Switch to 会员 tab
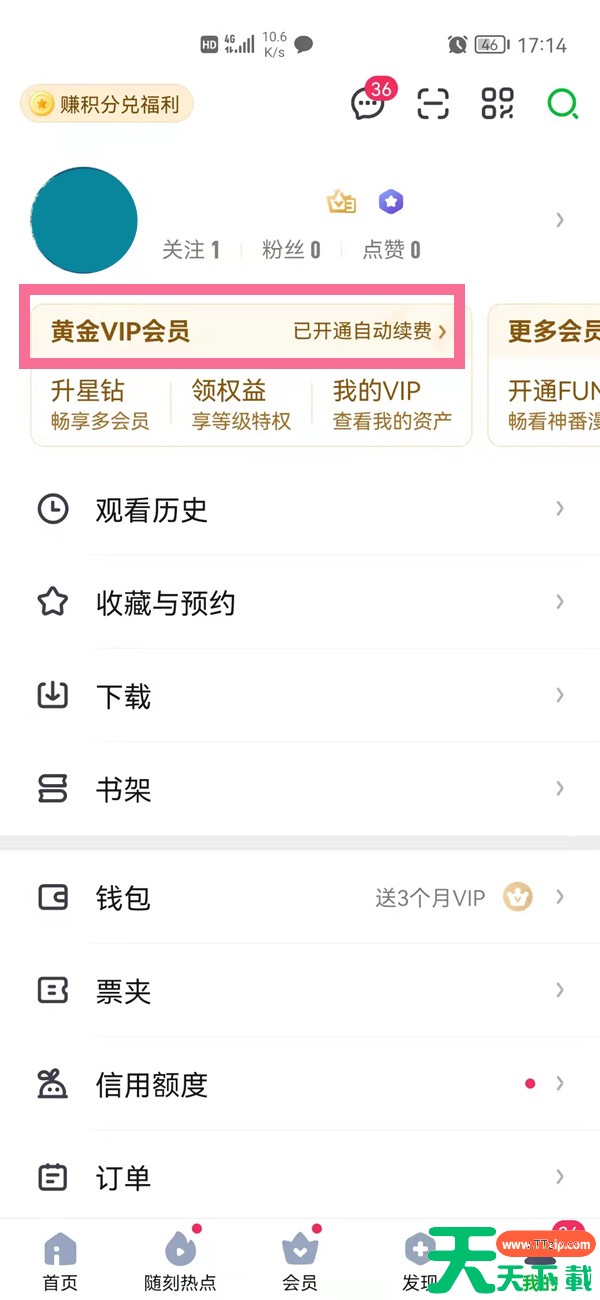Screen dimensions: 600x1300 point(299,1261)
